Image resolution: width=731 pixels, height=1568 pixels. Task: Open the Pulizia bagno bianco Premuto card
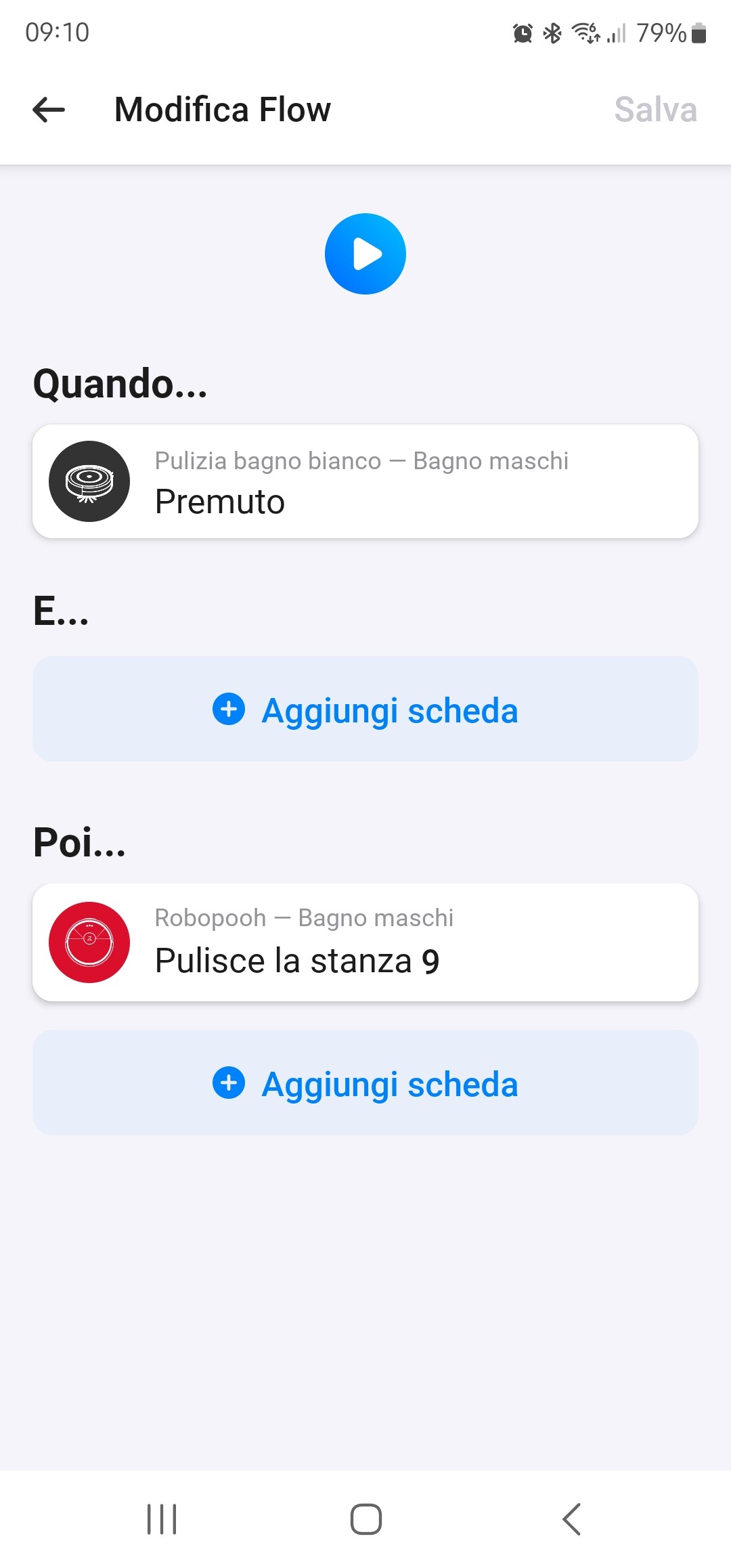(x=365, y=481)
